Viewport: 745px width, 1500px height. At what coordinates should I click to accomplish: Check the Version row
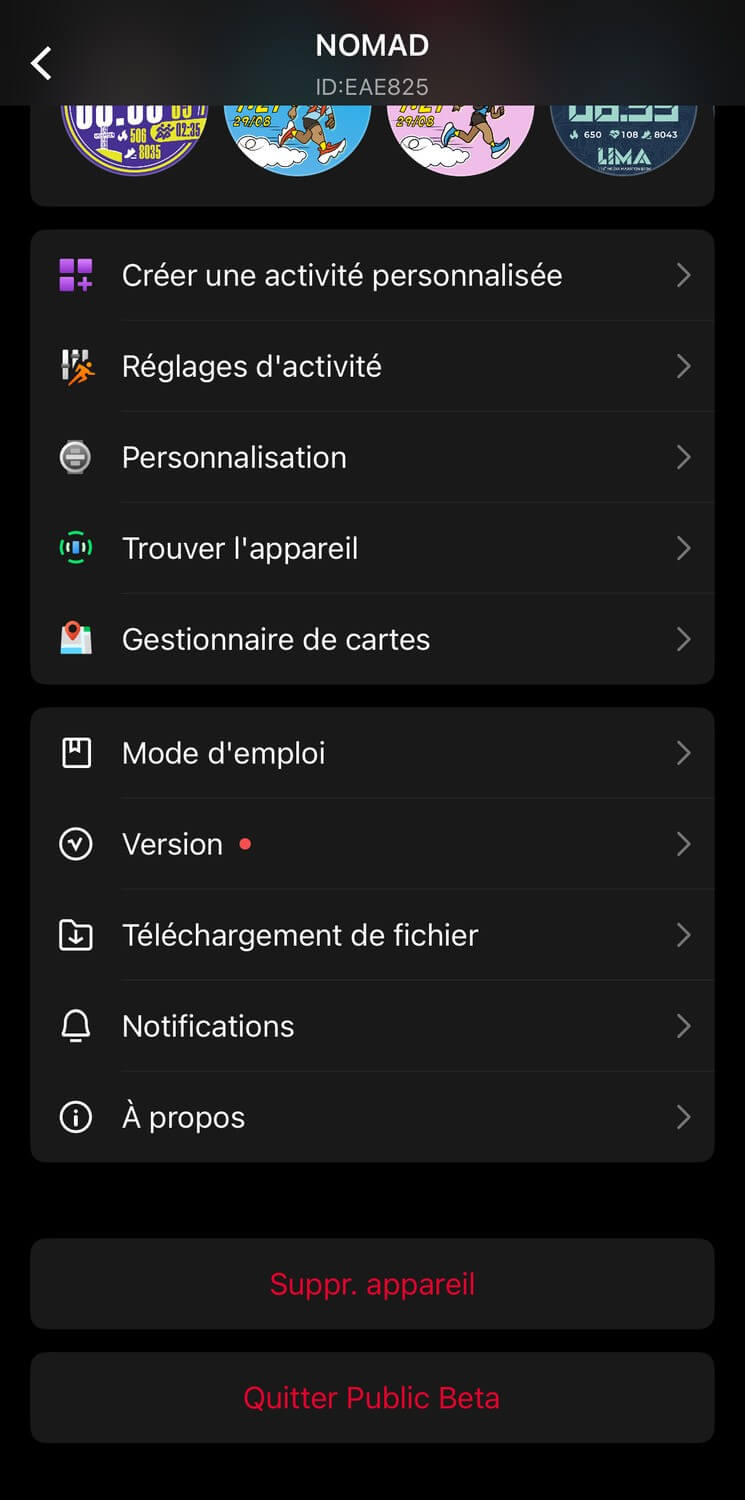(372, 844)
